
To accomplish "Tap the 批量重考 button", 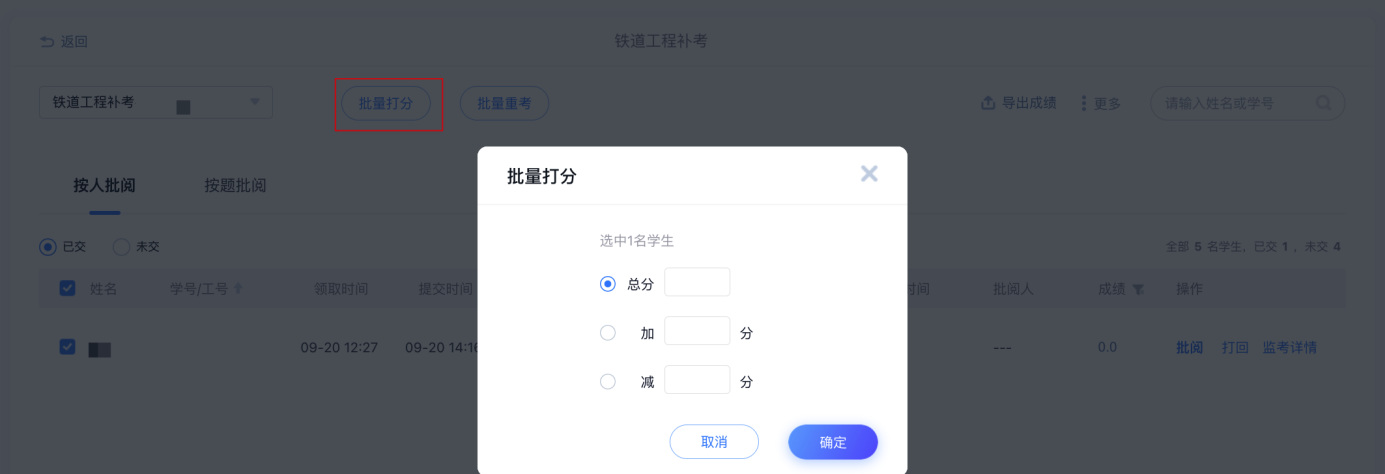I will pyautogui.click(x=504, y=103).
